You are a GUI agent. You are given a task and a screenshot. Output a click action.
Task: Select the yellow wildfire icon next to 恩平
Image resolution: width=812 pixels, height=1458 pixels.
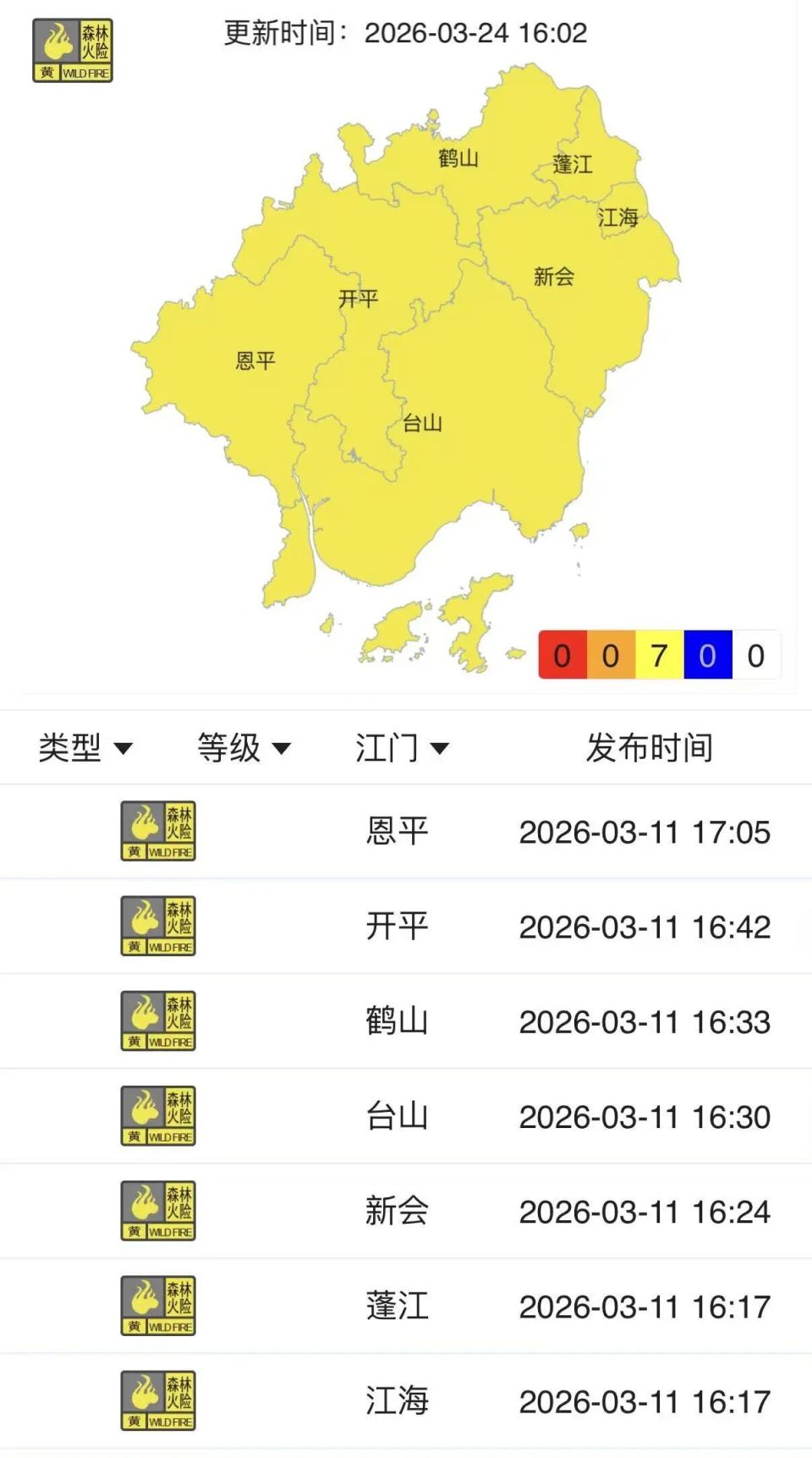coord(157,830)
